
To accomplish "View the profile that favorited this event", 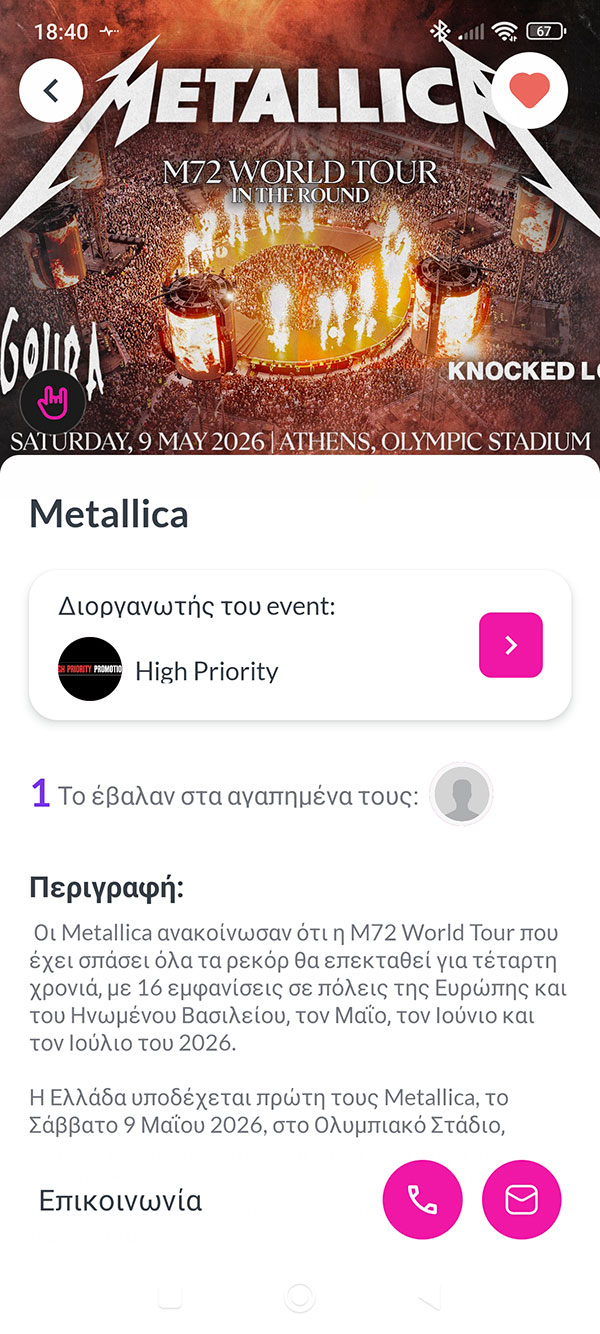I will click(x=461, y=795).
